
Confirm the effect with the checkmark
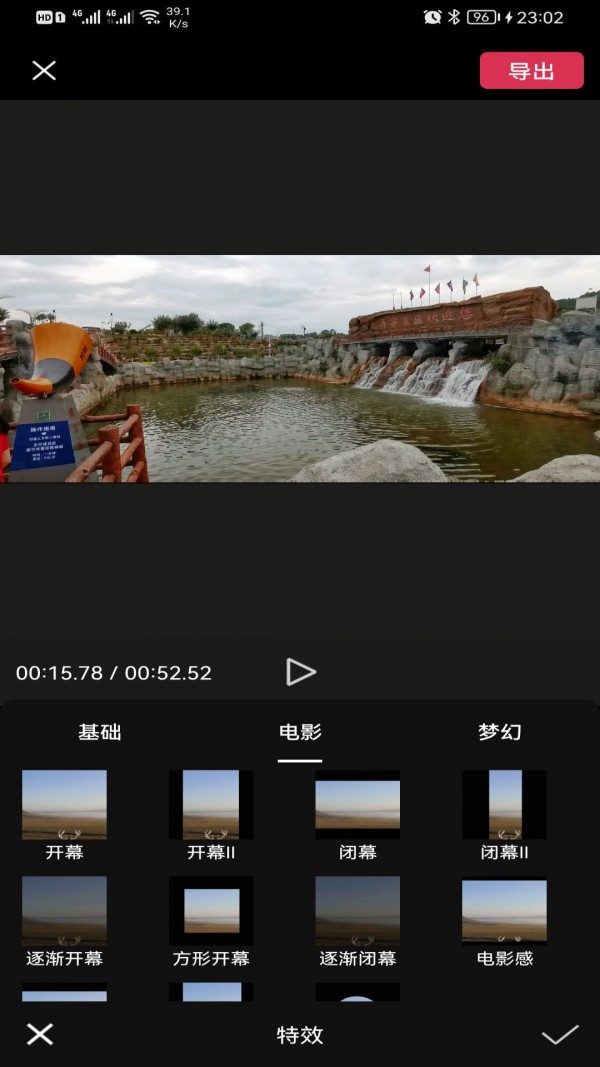coord(559,1034)
